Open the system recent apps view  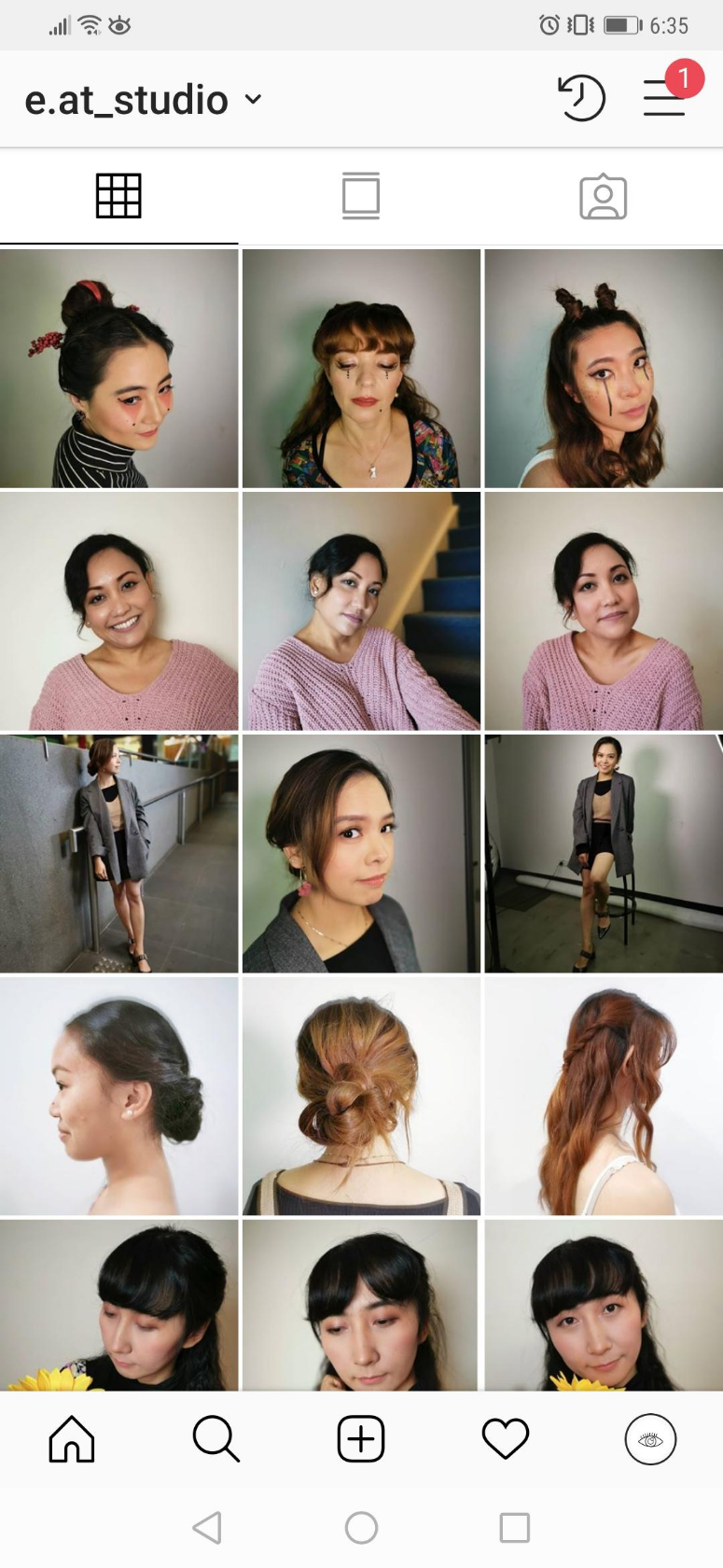click(515, 1528)
